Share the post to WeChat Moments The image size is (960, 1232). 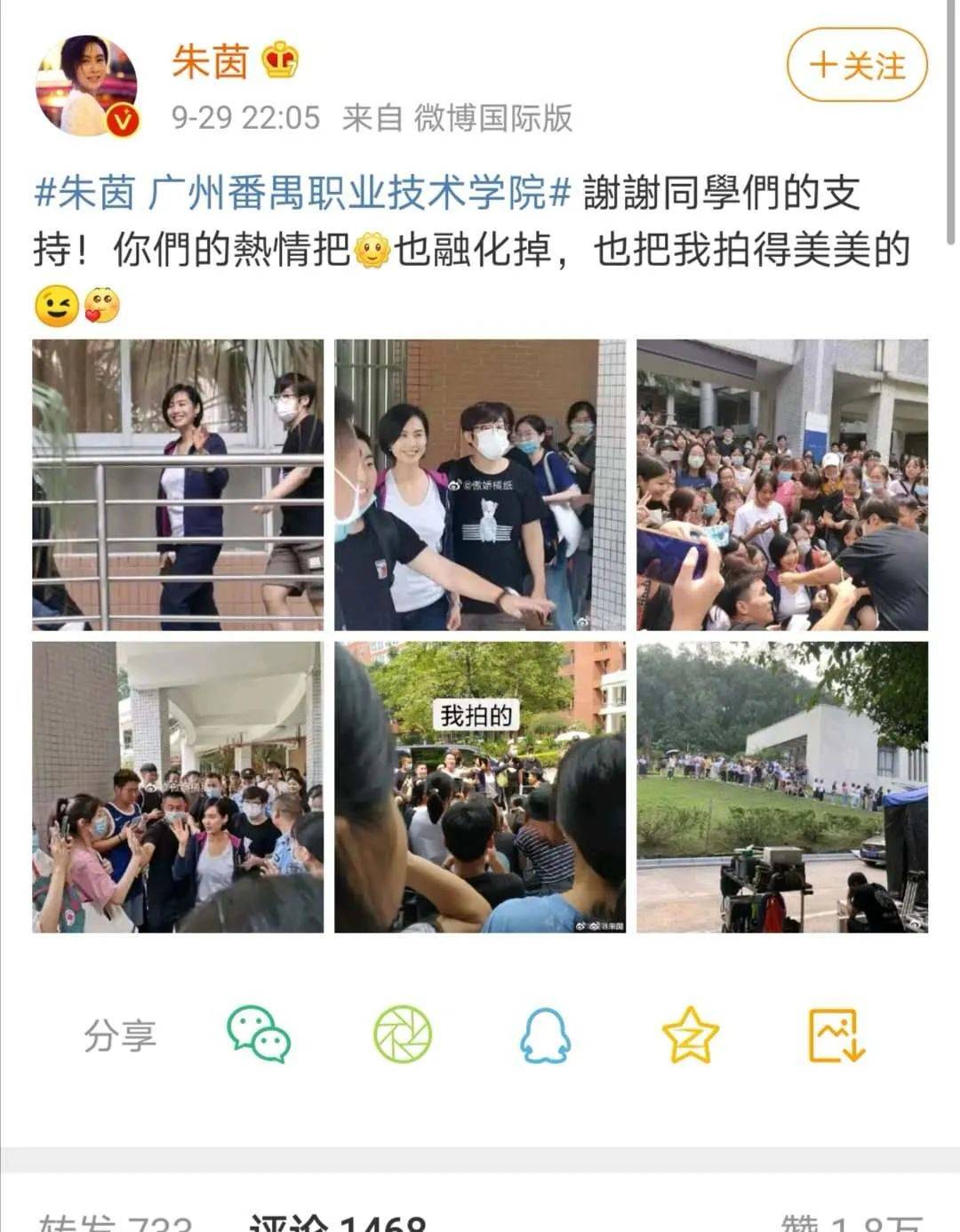[402, 1034]
